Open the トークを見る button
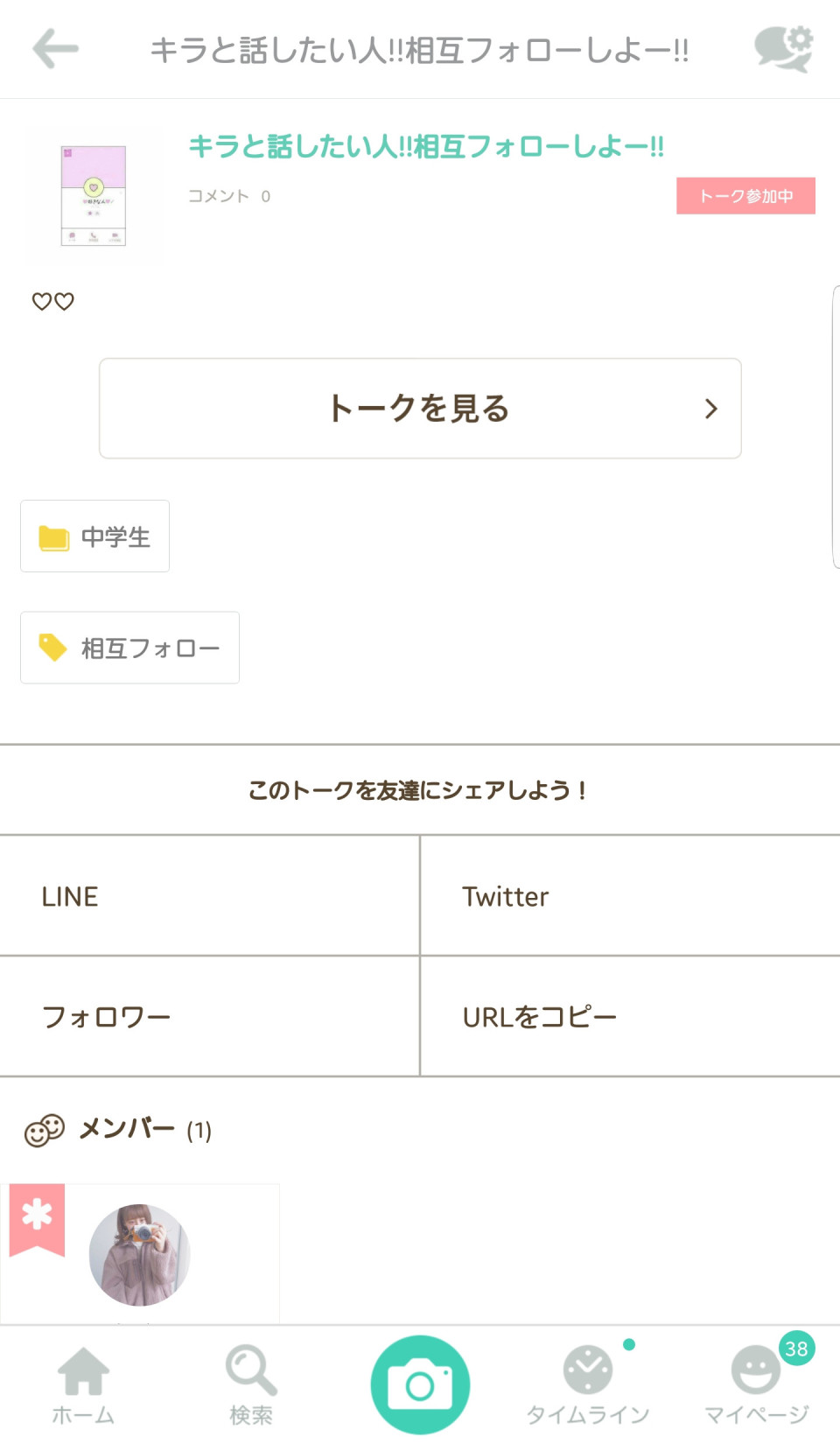Viewport: 840px width, 1444px height. pyautogui.click(x=420, y=408)
